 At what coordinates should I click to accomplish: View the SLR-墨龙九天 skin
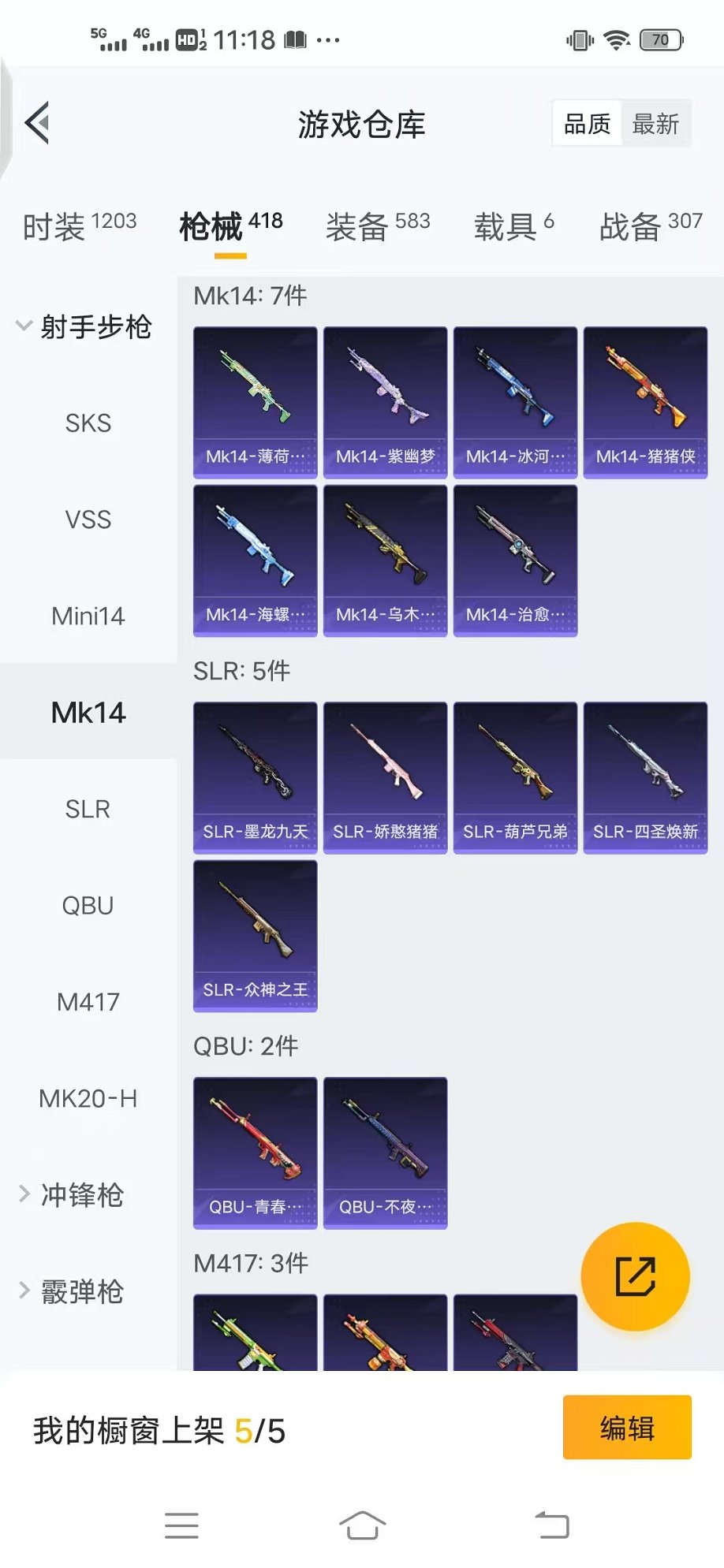pos(256,777)
